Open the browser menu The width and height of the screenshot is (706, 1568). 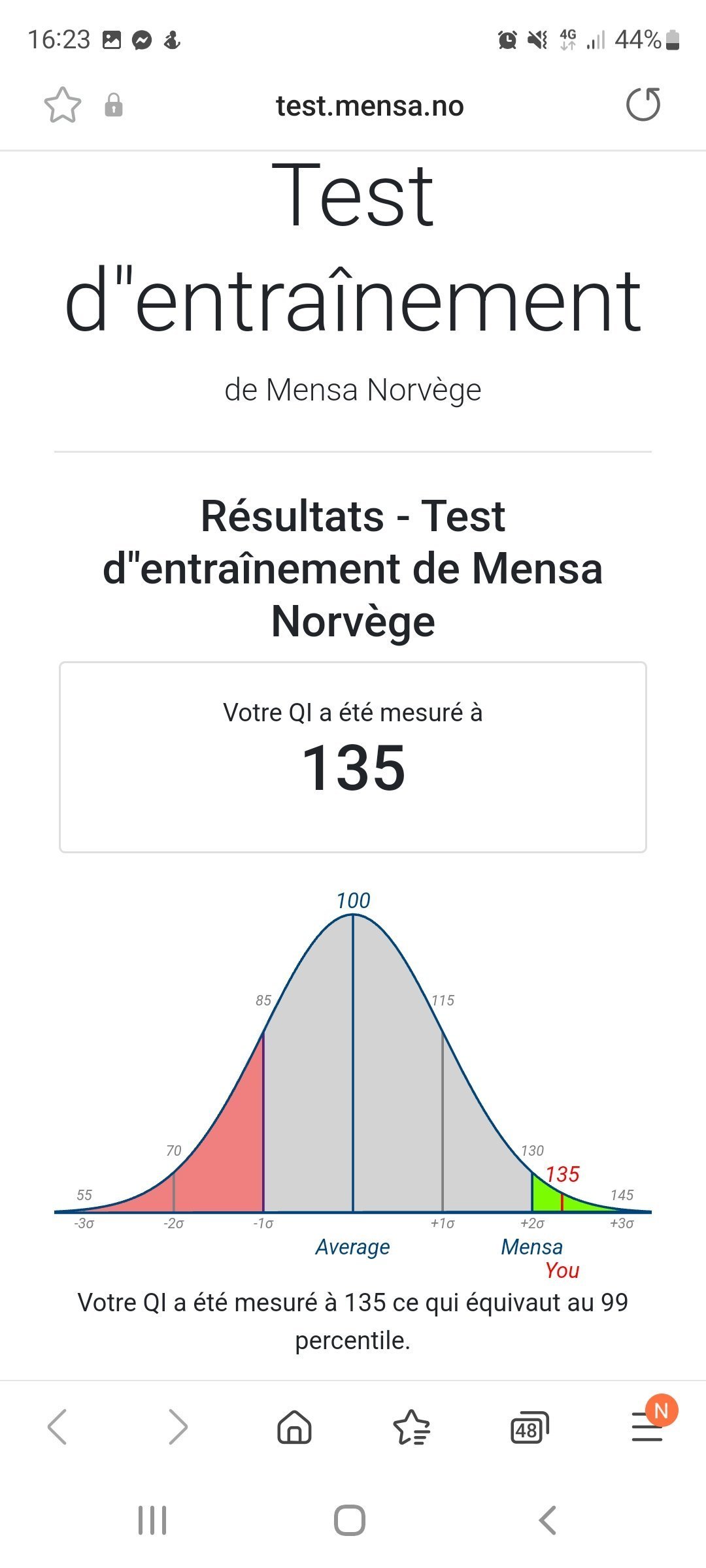(x=647, y=1427)
